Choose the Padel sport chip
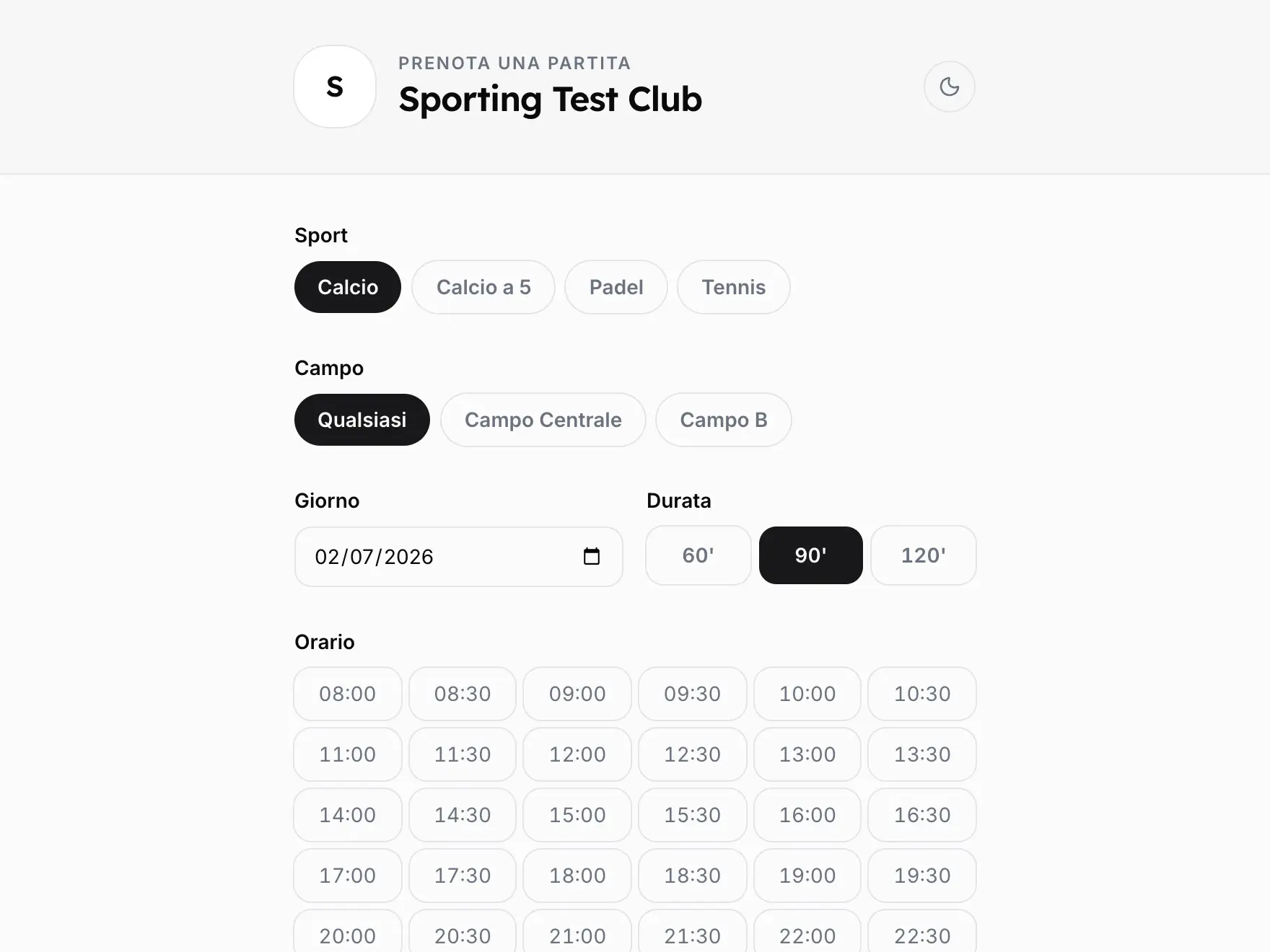This screenshot has height=952, width=1270. (616, 287)
